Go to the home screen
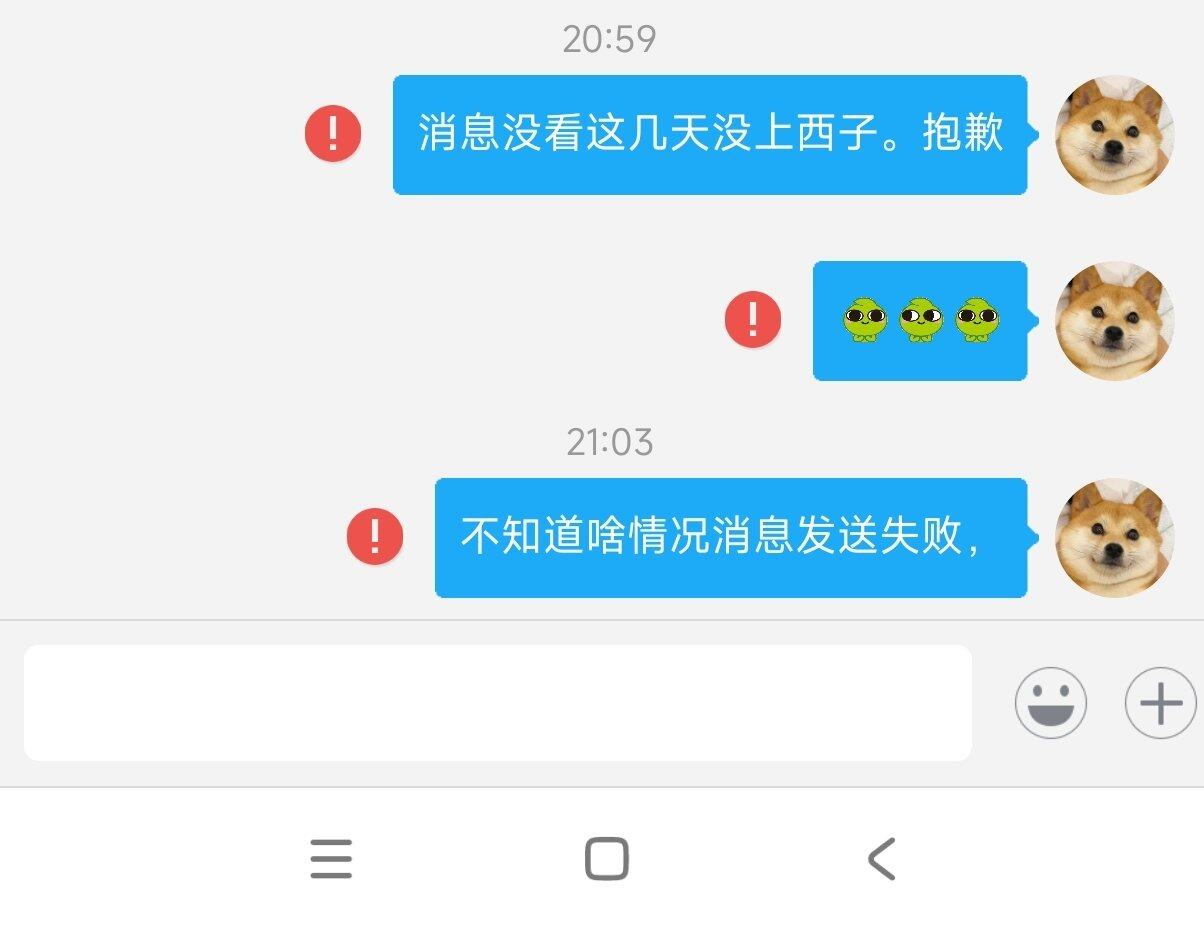 click(606, 859)
